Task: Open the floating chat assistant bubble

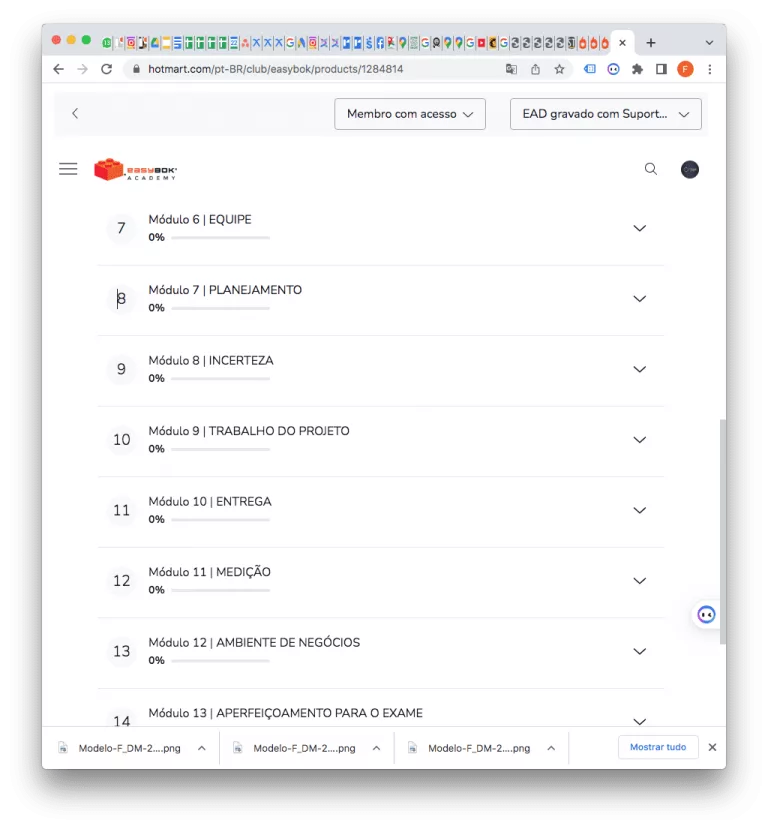Action: [x=706, y=615]
